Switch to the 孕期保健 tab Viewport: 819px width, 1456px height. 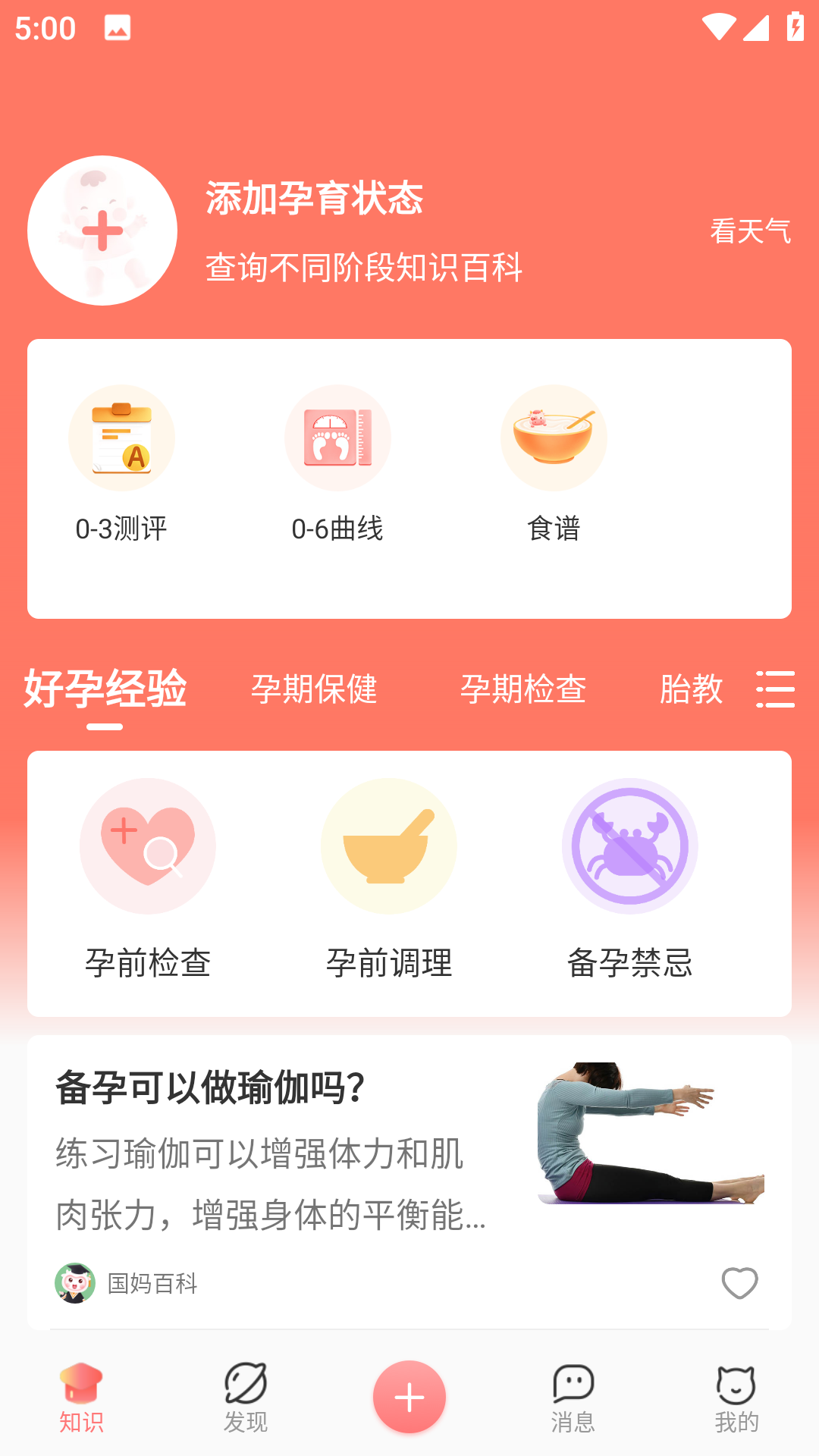coord(314,689)
